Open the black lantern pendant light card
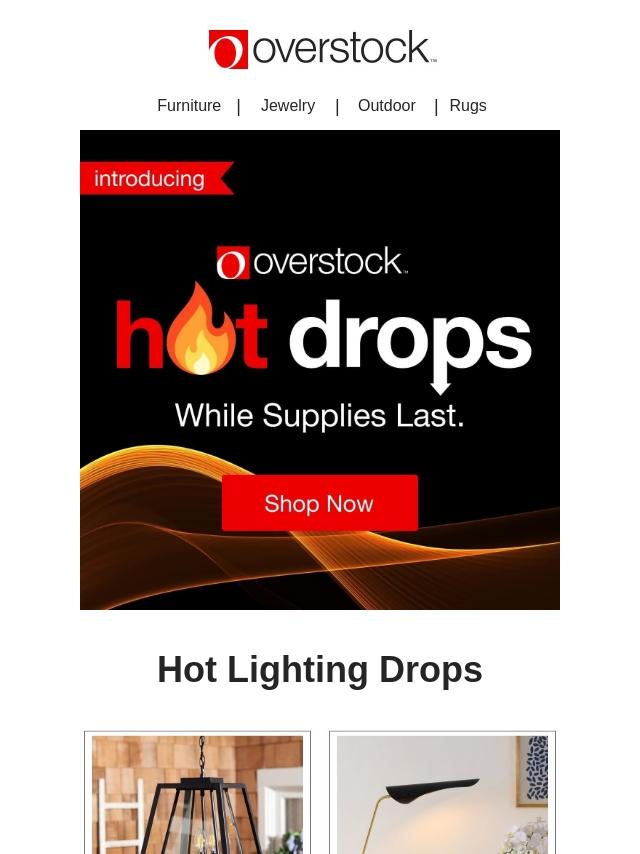The width and height of the screenshot is (640, 854). point(197,794)
